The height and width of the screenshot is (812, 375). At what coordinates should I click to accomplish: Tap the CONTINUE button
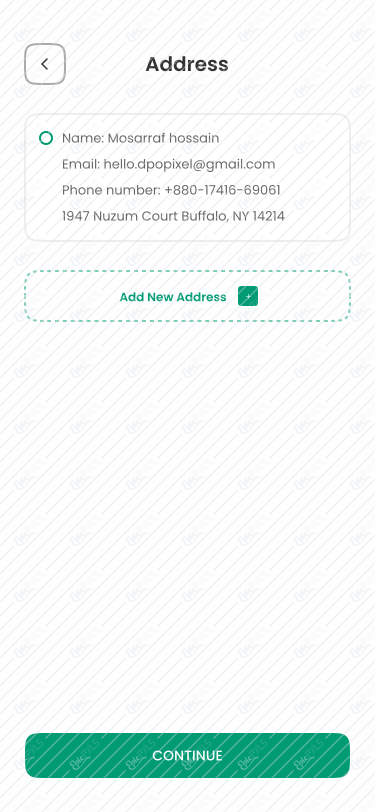(x=188, y=756)
